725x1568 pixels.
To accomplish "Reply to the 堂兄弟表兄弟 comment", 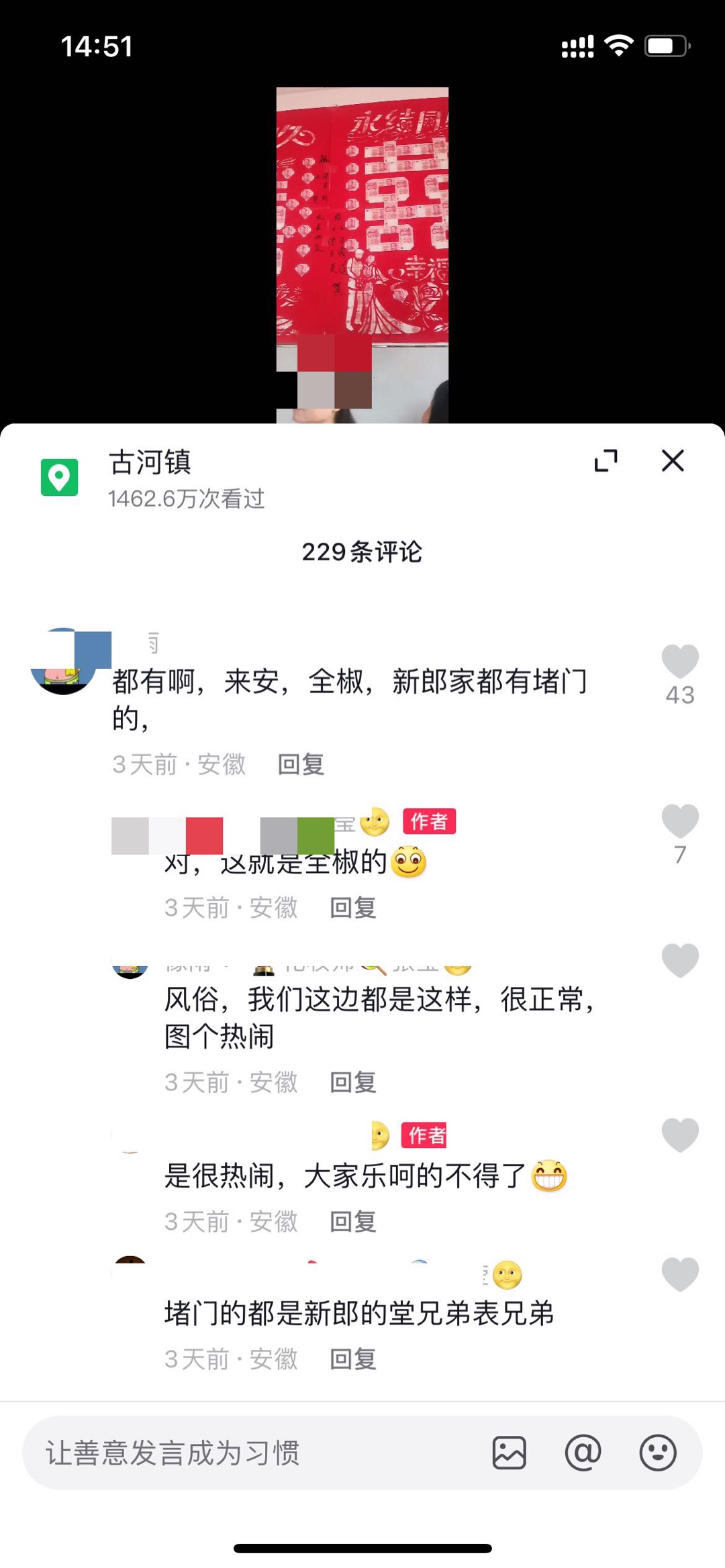I will click(353, 1359).
